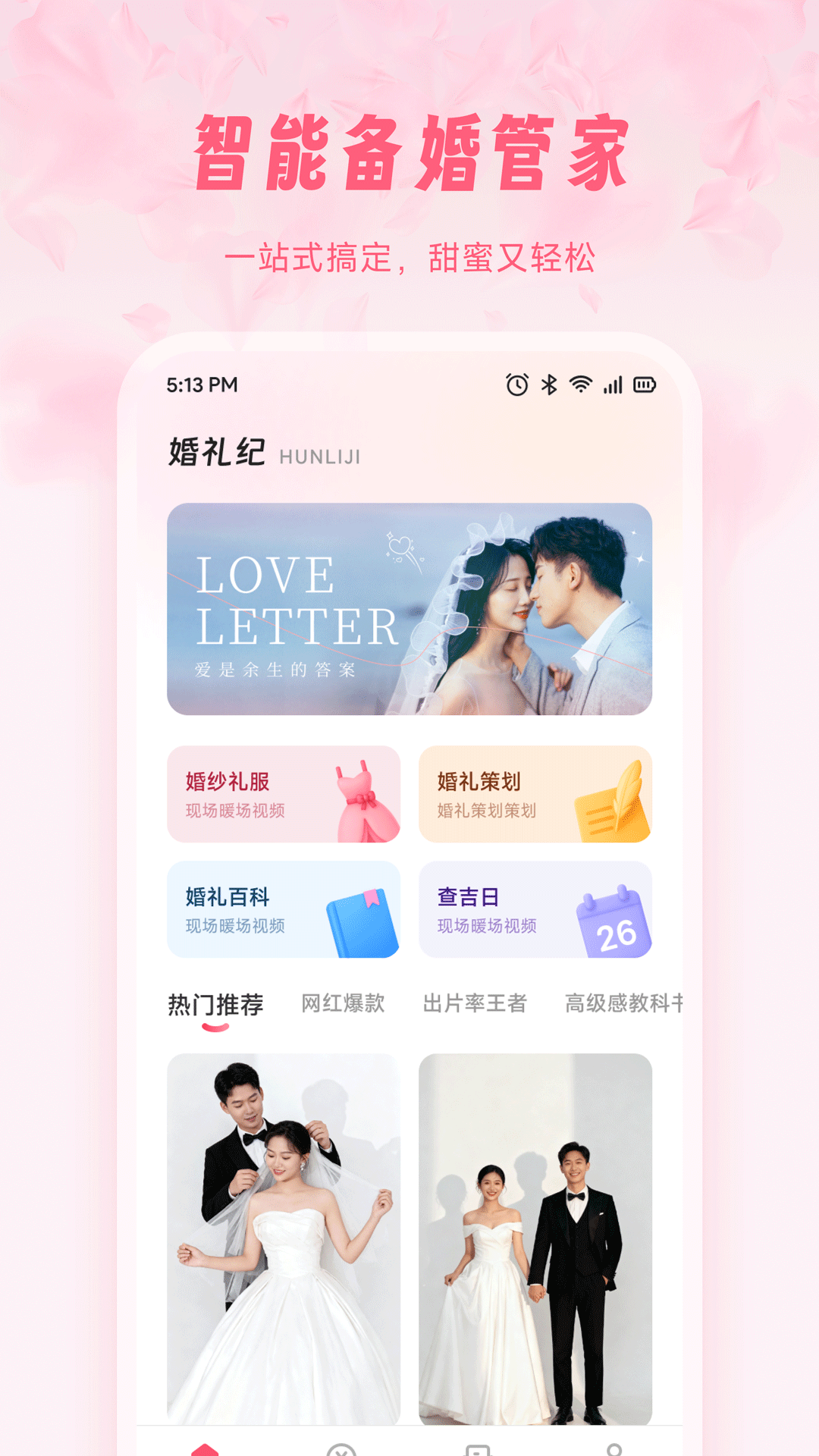Select the Bluetooth icon in the status bar
Image resolution: width=819 pixels, height=1456 pixels.
[548, 386]
